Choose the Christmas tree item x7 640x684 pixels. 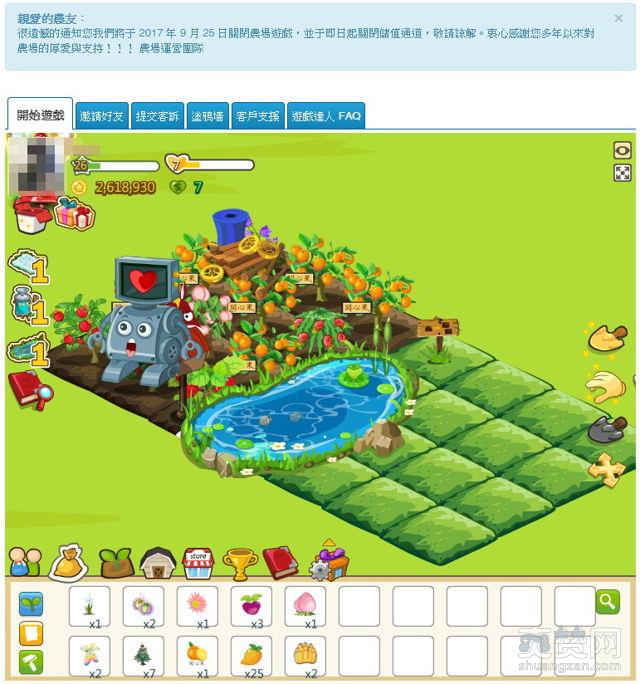tap(143, 655)
